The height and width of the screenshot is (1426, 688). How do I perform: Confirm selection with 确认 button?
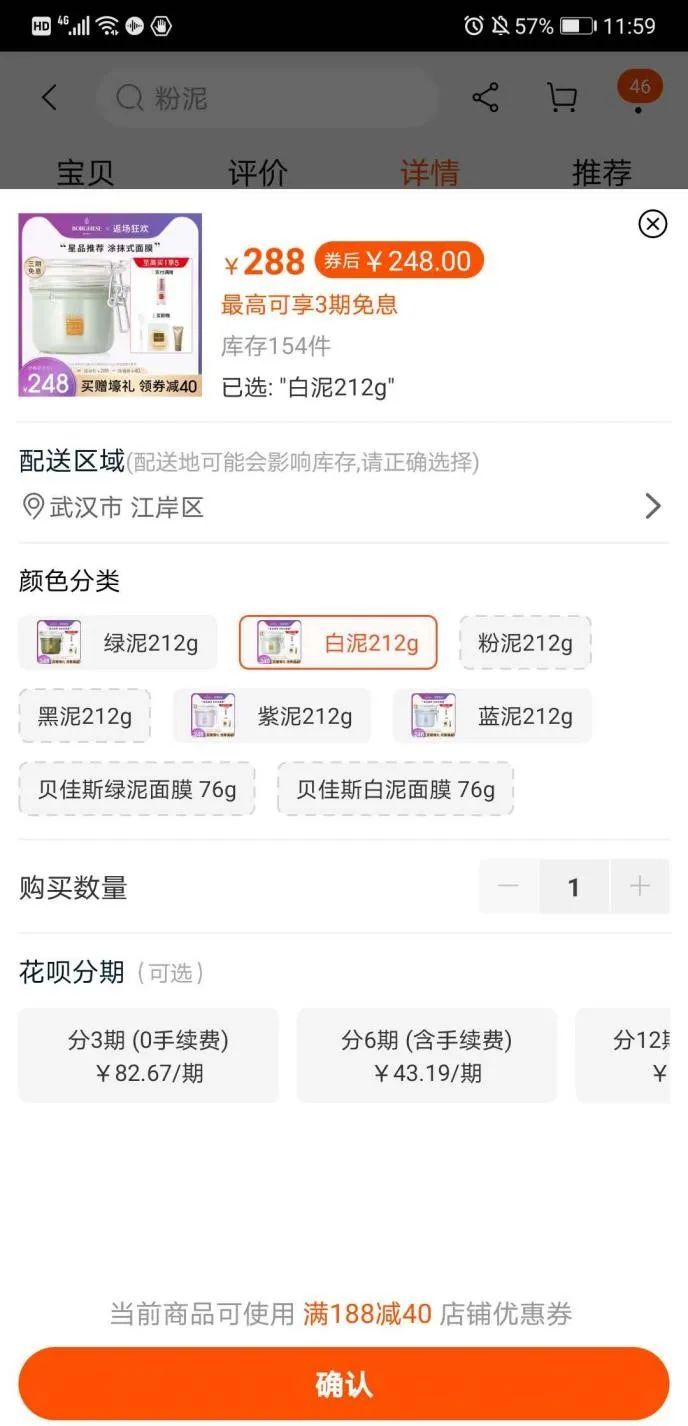click(343, 1384)
